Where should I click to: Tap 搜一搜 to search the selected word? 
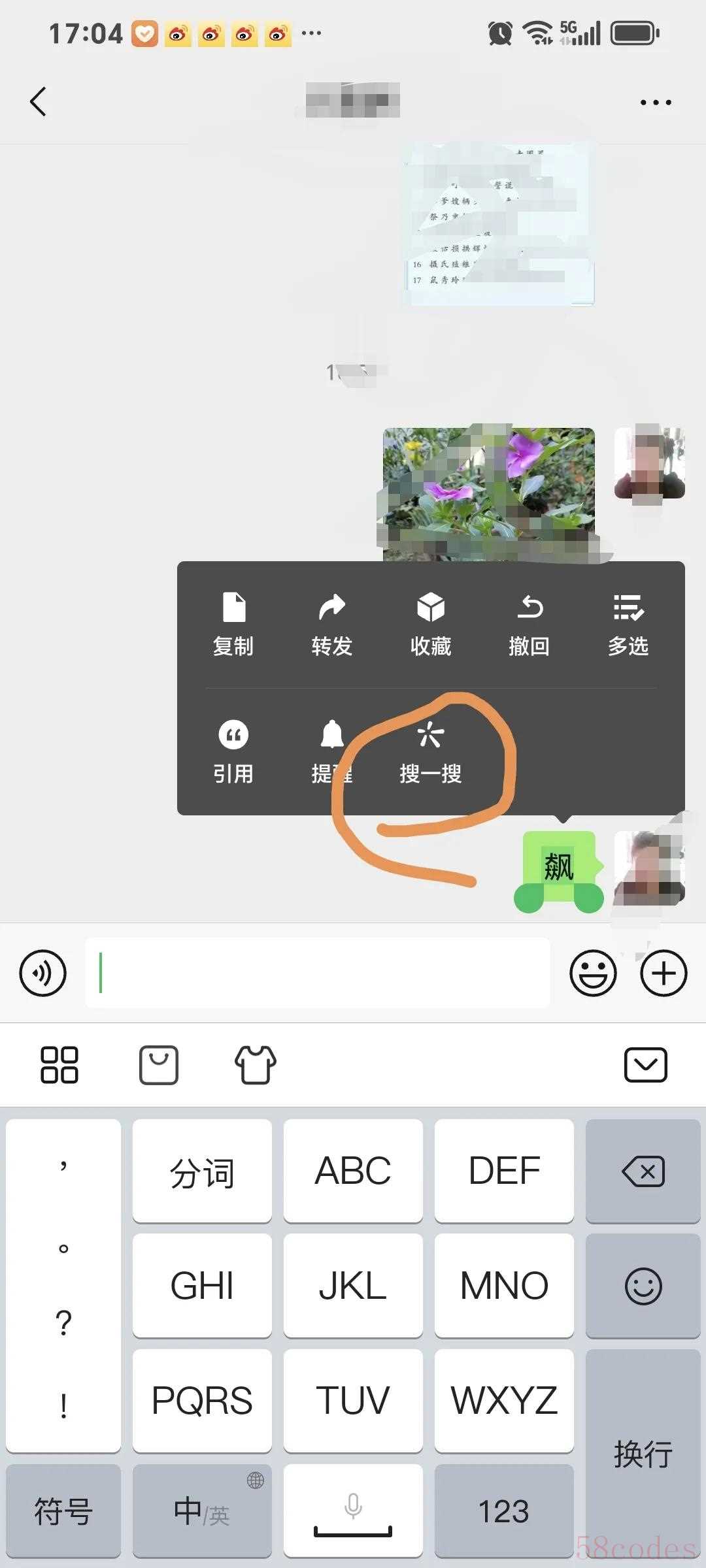[431, 751]
